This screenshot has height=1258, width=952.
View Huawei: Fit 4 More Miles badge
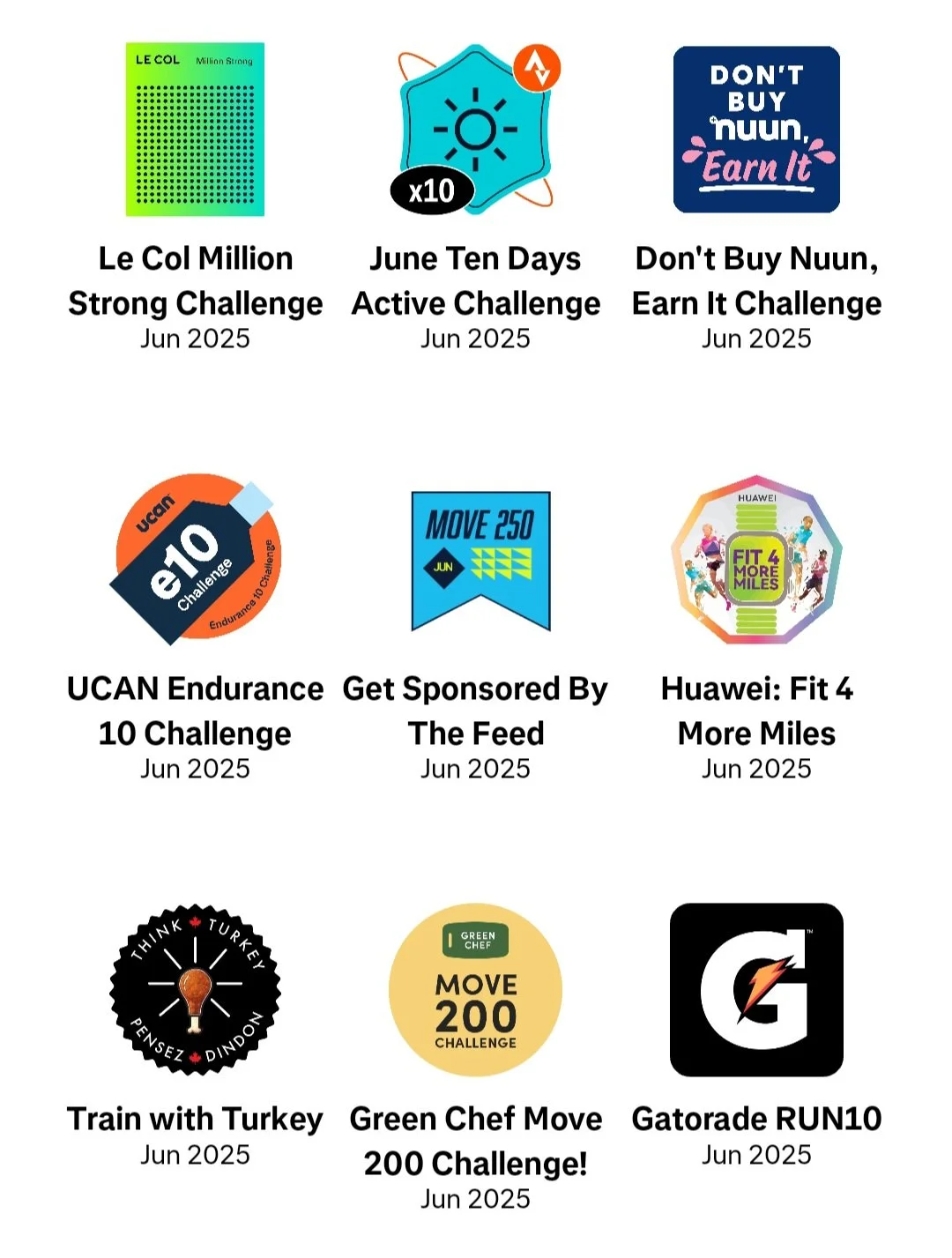(x=756, y=560)
